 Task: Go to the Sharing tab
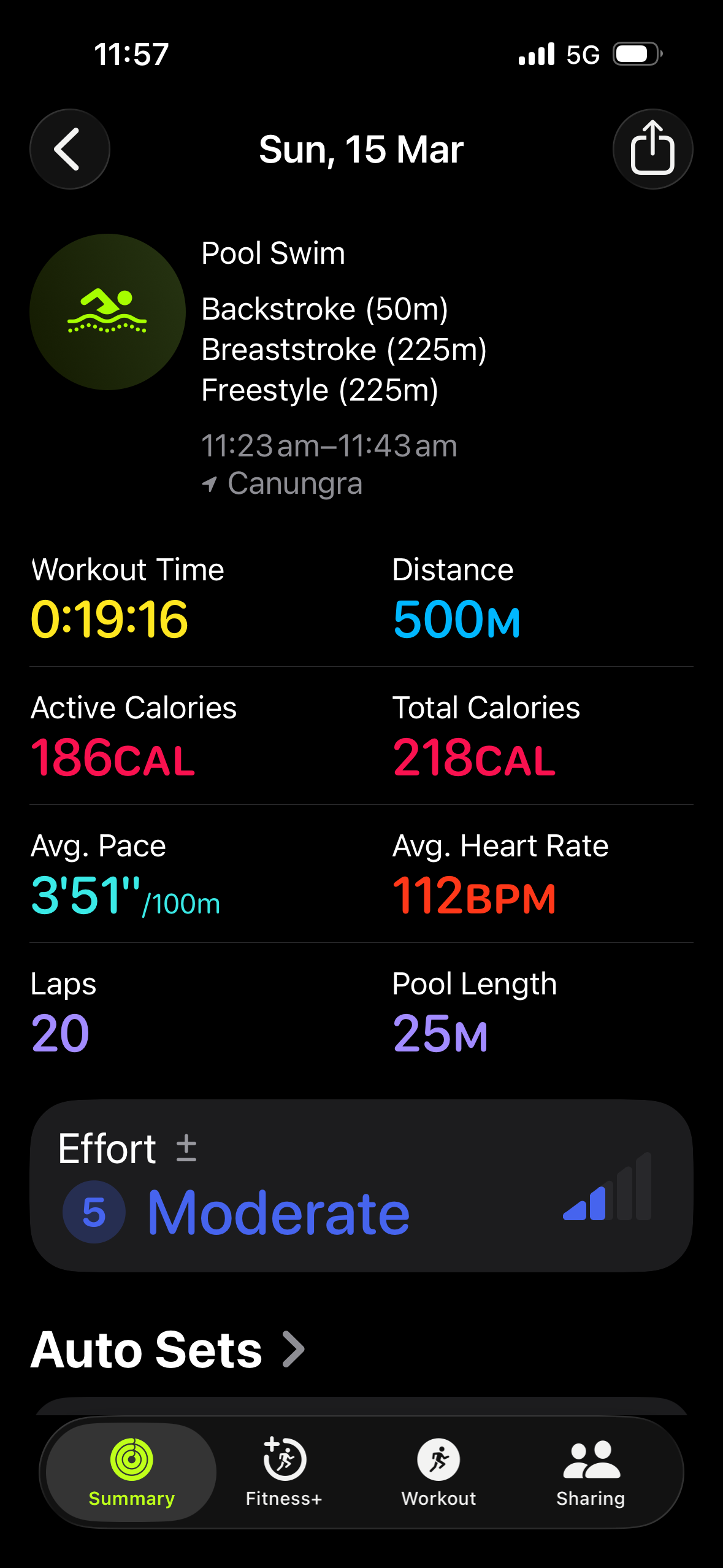click(x=591, y=1472)
